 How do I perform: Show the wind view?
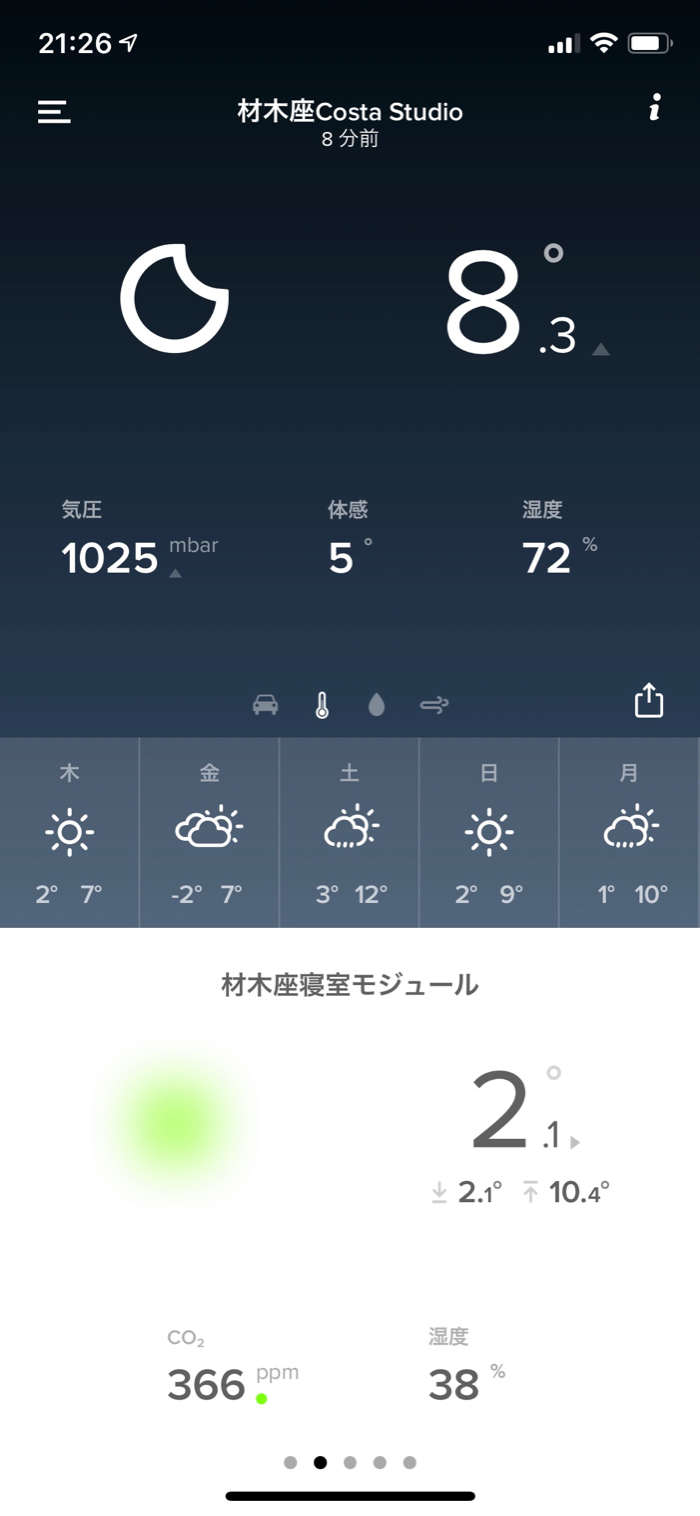click(434, 705)
